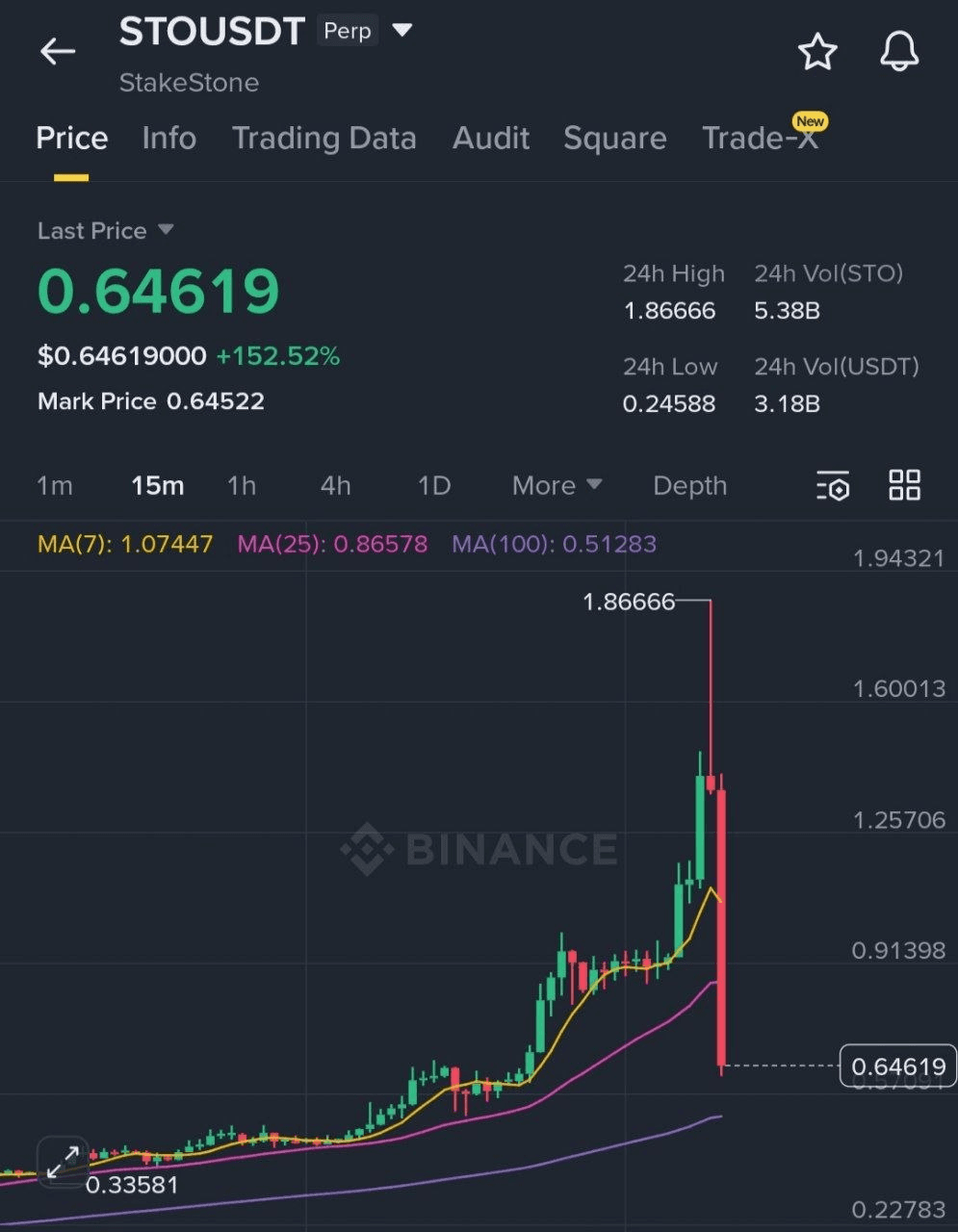
Task: Select the 1m chart interval
Action: click(x=55, y=486)
